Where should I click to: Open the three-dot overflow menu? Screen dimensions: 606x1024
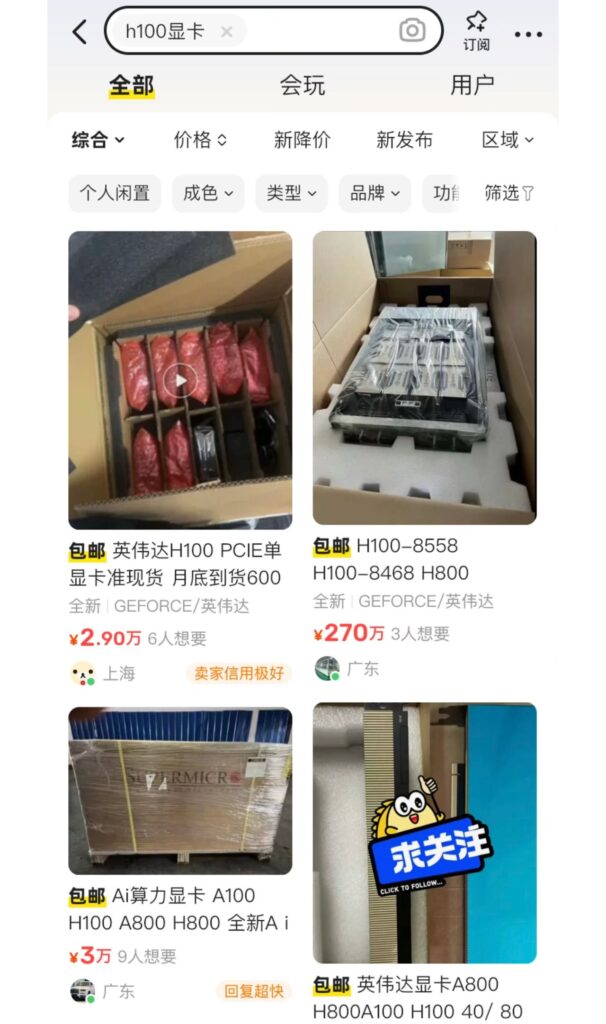coord(528,34)
